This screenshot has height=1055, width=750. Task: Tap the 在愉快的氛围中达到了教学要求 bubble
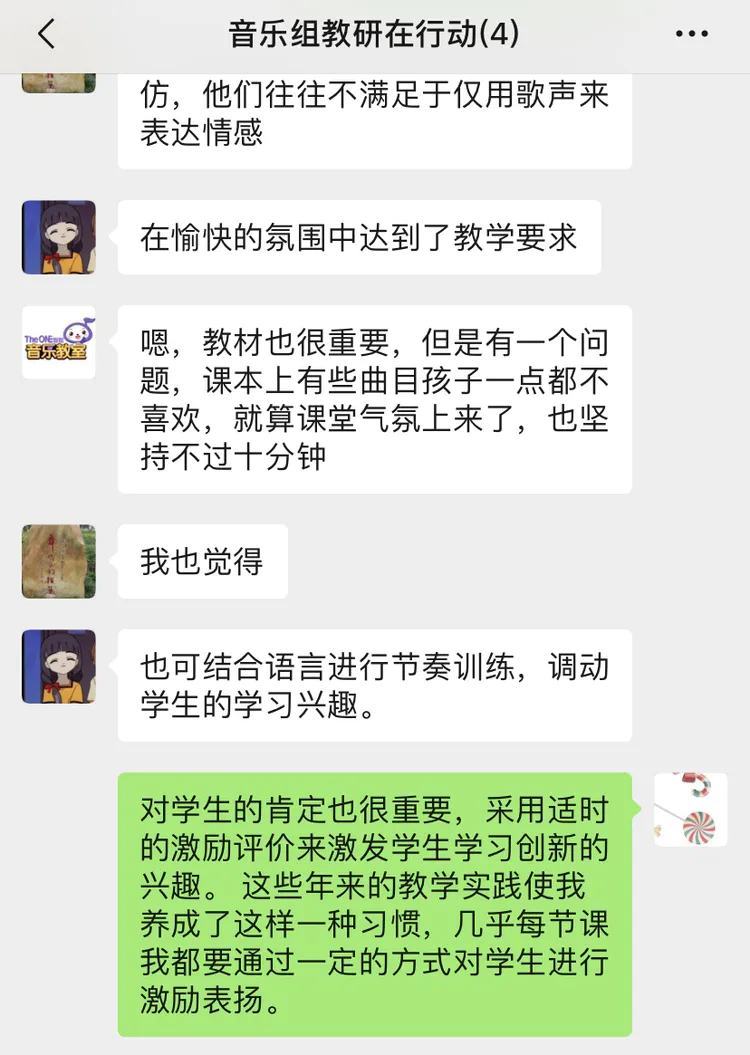tap(358, 236)
